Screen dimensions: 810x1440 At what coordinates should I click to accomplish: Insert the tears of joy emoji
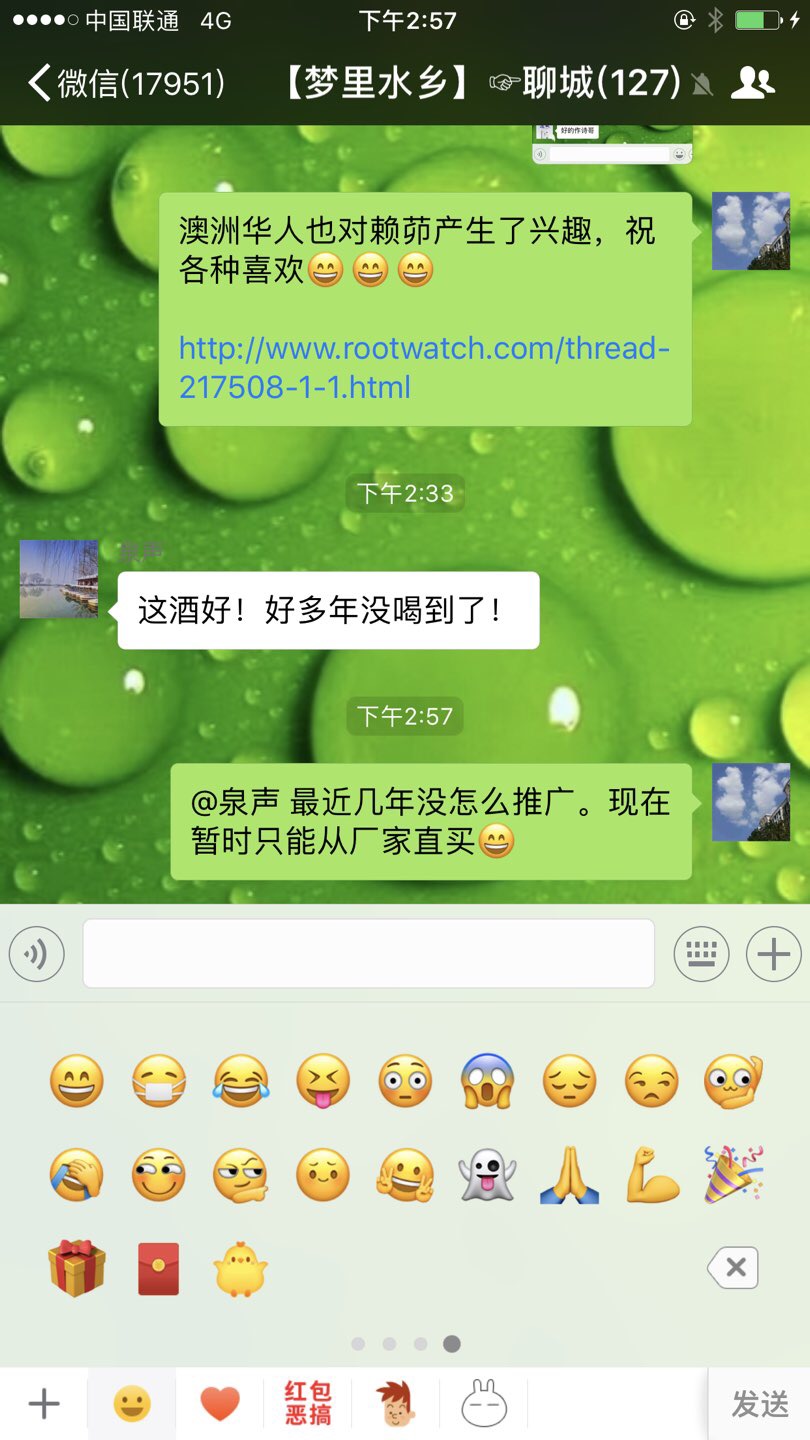click(241, 1081)
